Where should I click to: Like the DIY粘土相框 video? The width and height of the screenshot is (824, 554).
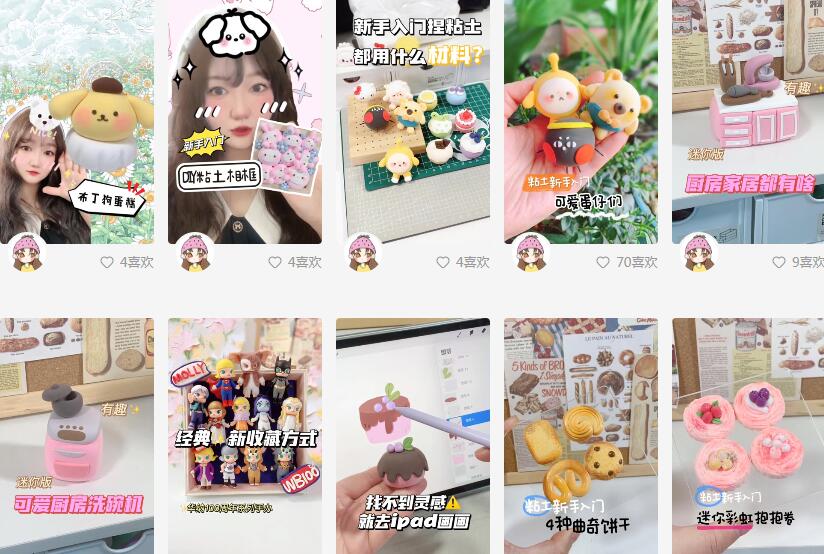(x=275, y=262)
